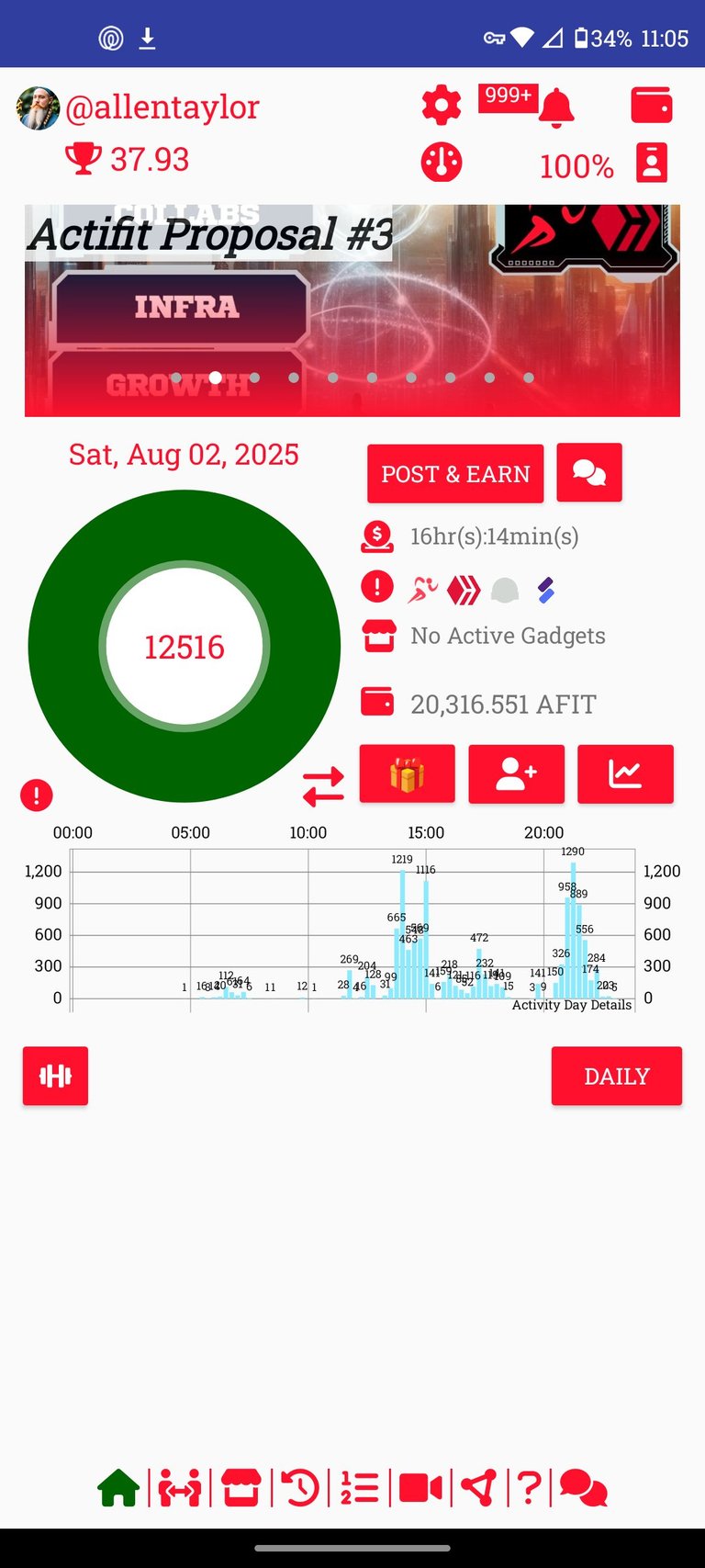Screen dimensions: 705x1568
Task: Open the @allentaylor profile
Action: (x=162, y=107)
